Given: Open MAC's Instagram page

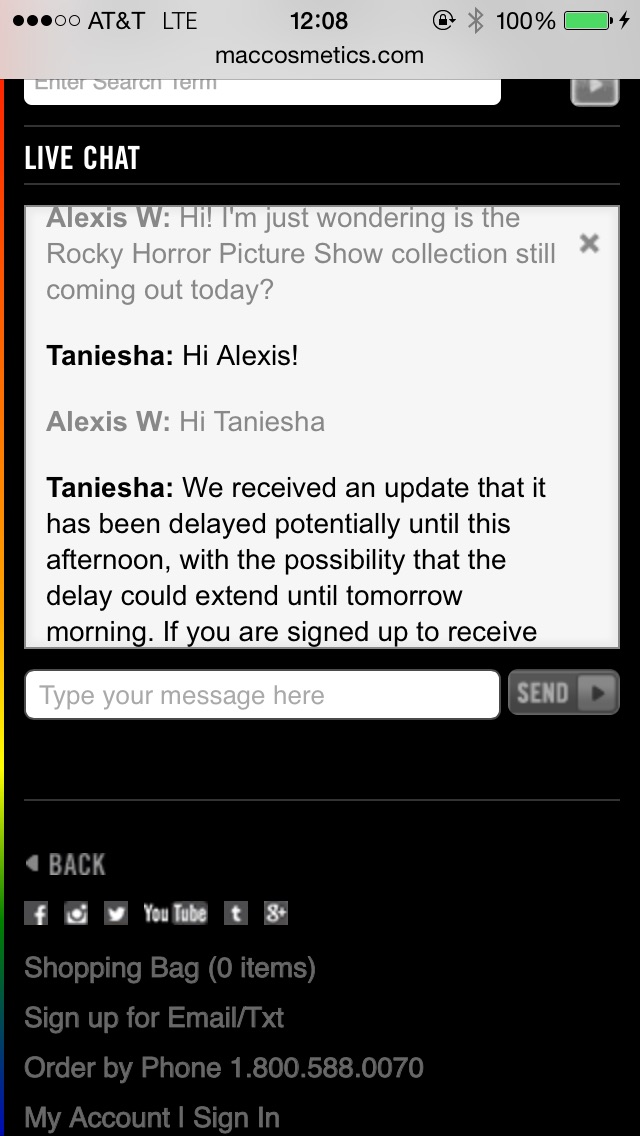Looking at the screenshot, I should [76, 913].
